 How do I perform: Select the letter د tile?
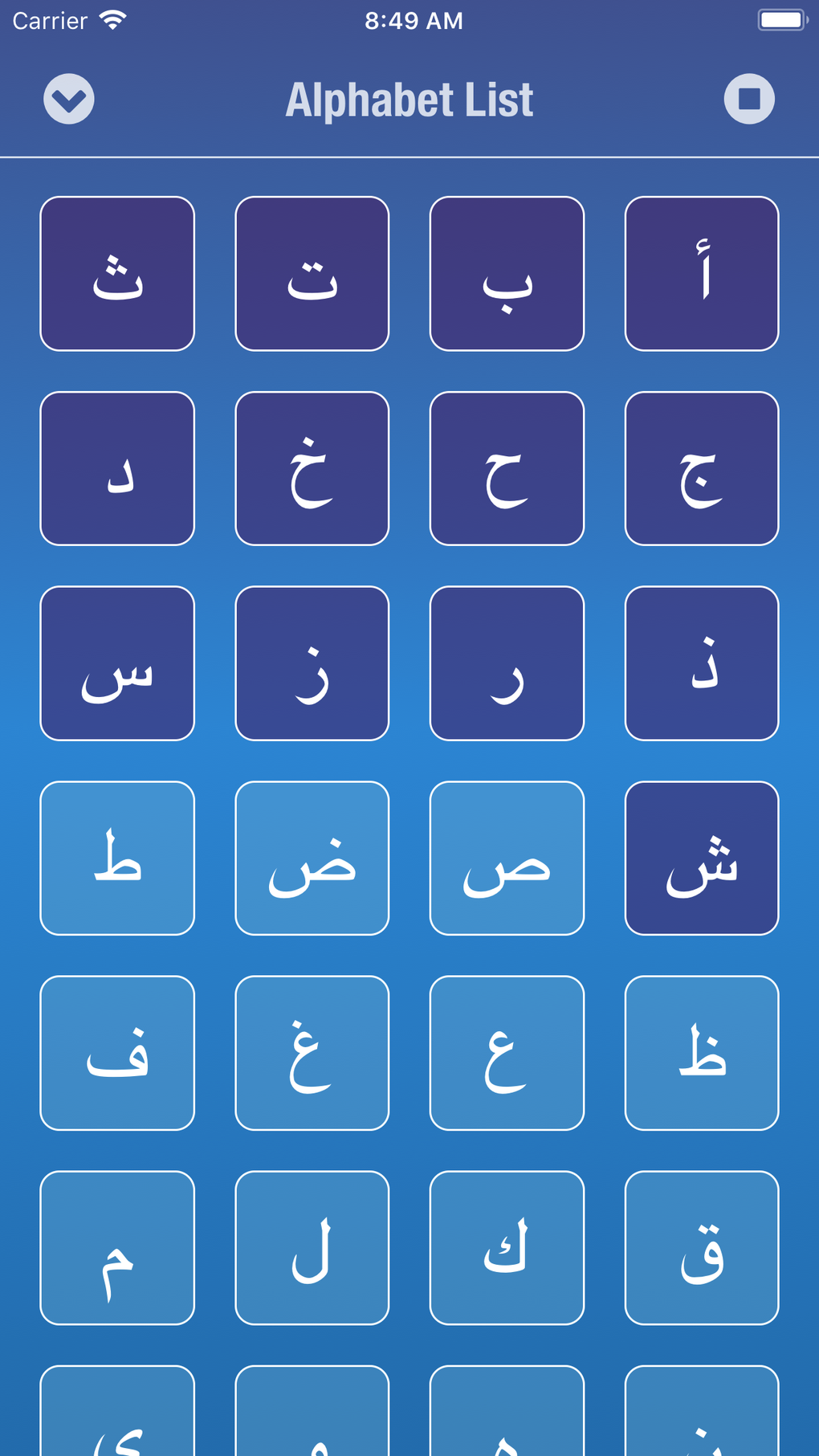116,468
